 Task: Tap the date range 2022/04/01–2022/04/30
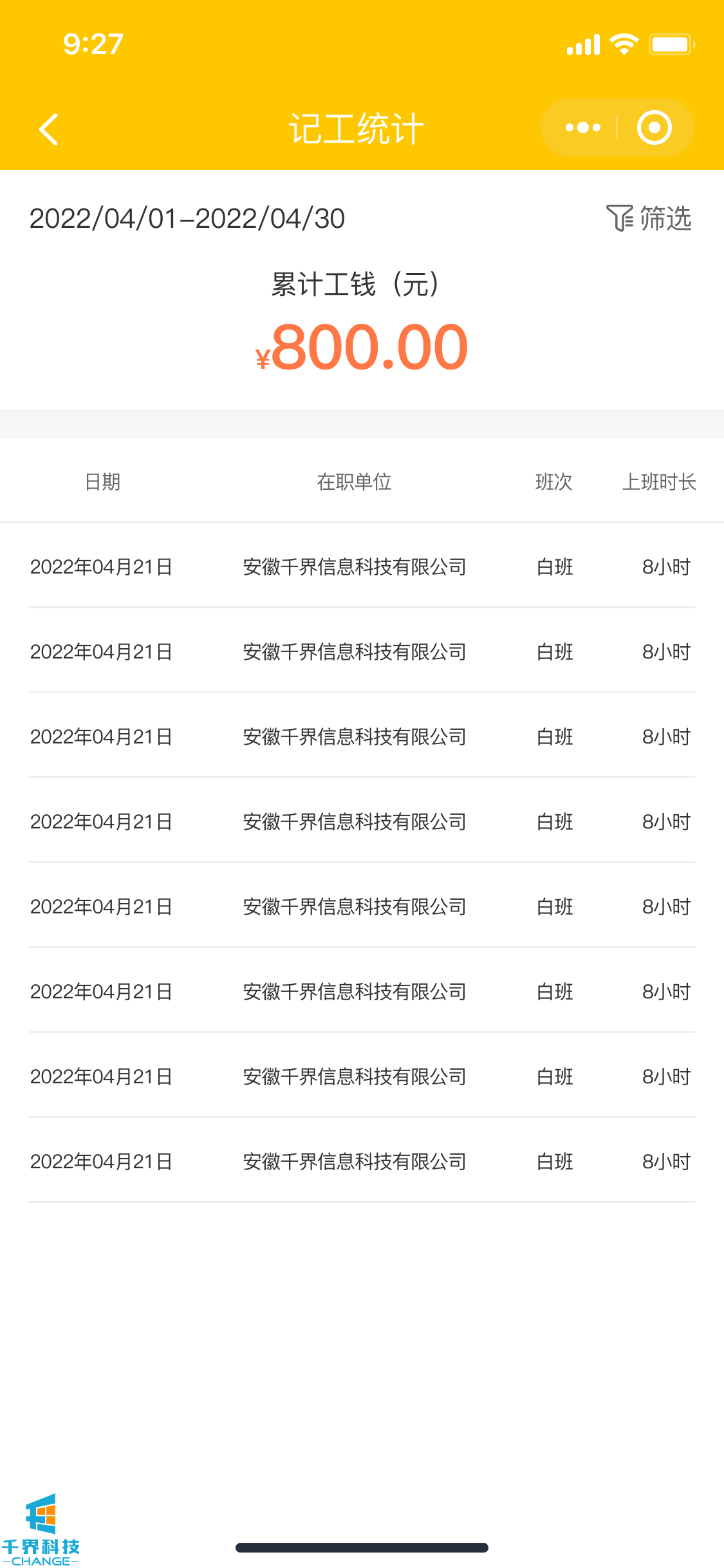[187, 219]
